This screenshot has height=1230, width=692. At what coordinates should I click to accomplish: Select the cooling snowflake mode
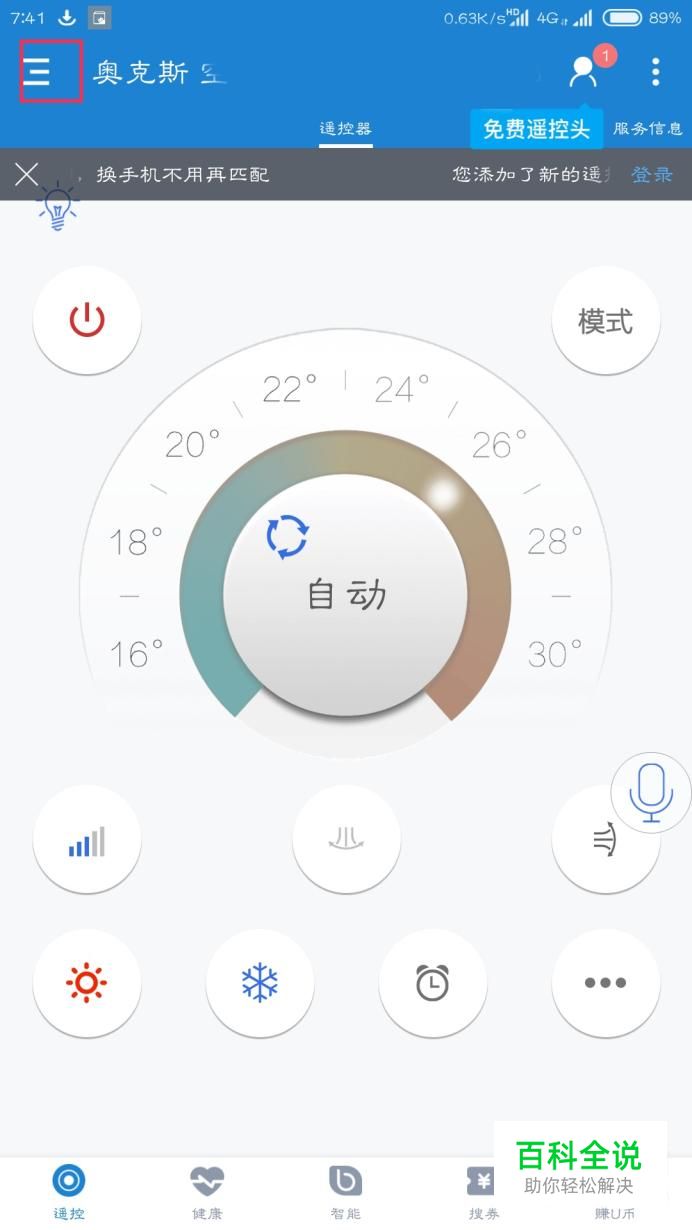pos(260,984)
